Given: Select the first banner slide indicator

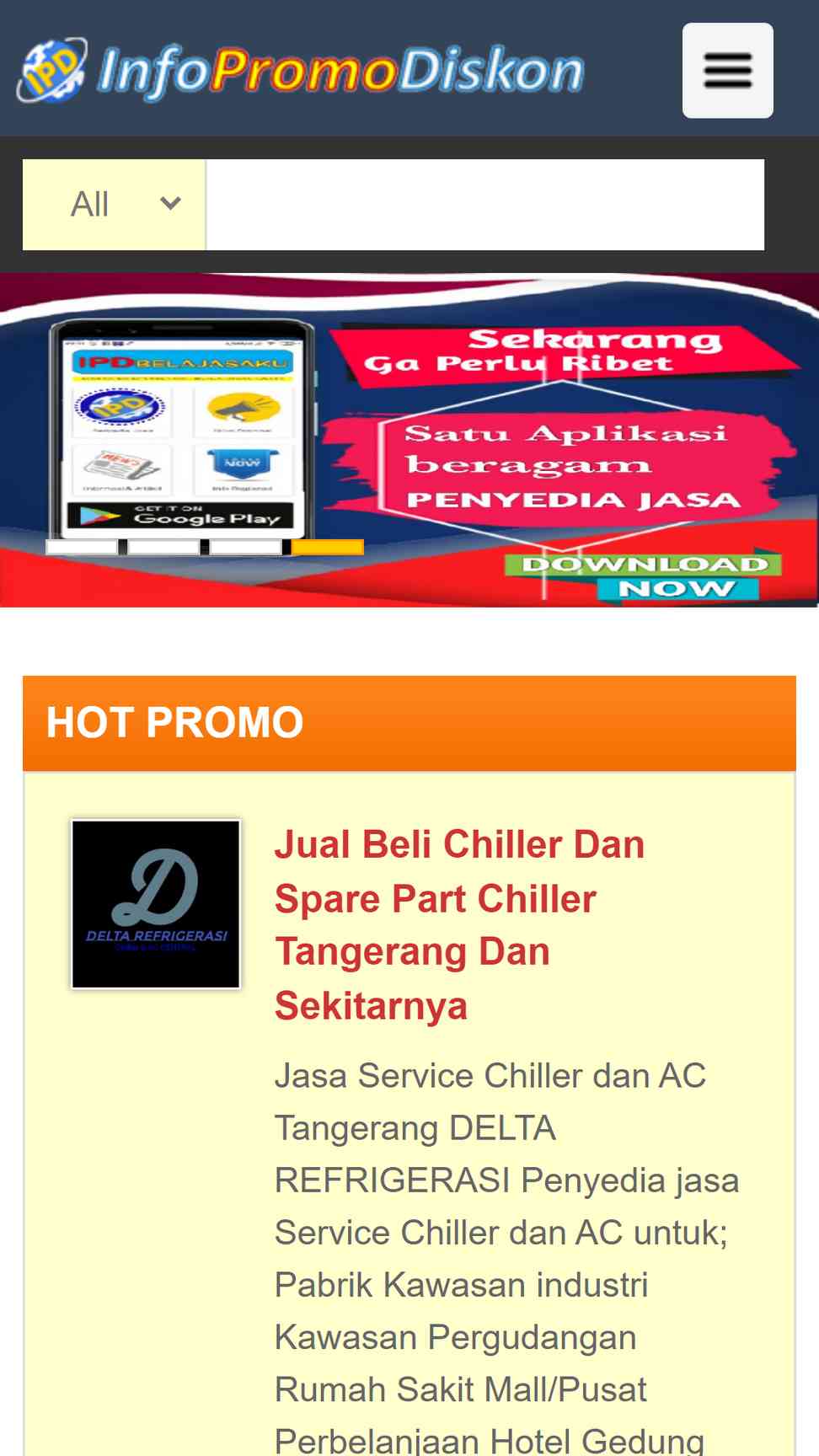Looking at the screenshot, I should 82,547.
